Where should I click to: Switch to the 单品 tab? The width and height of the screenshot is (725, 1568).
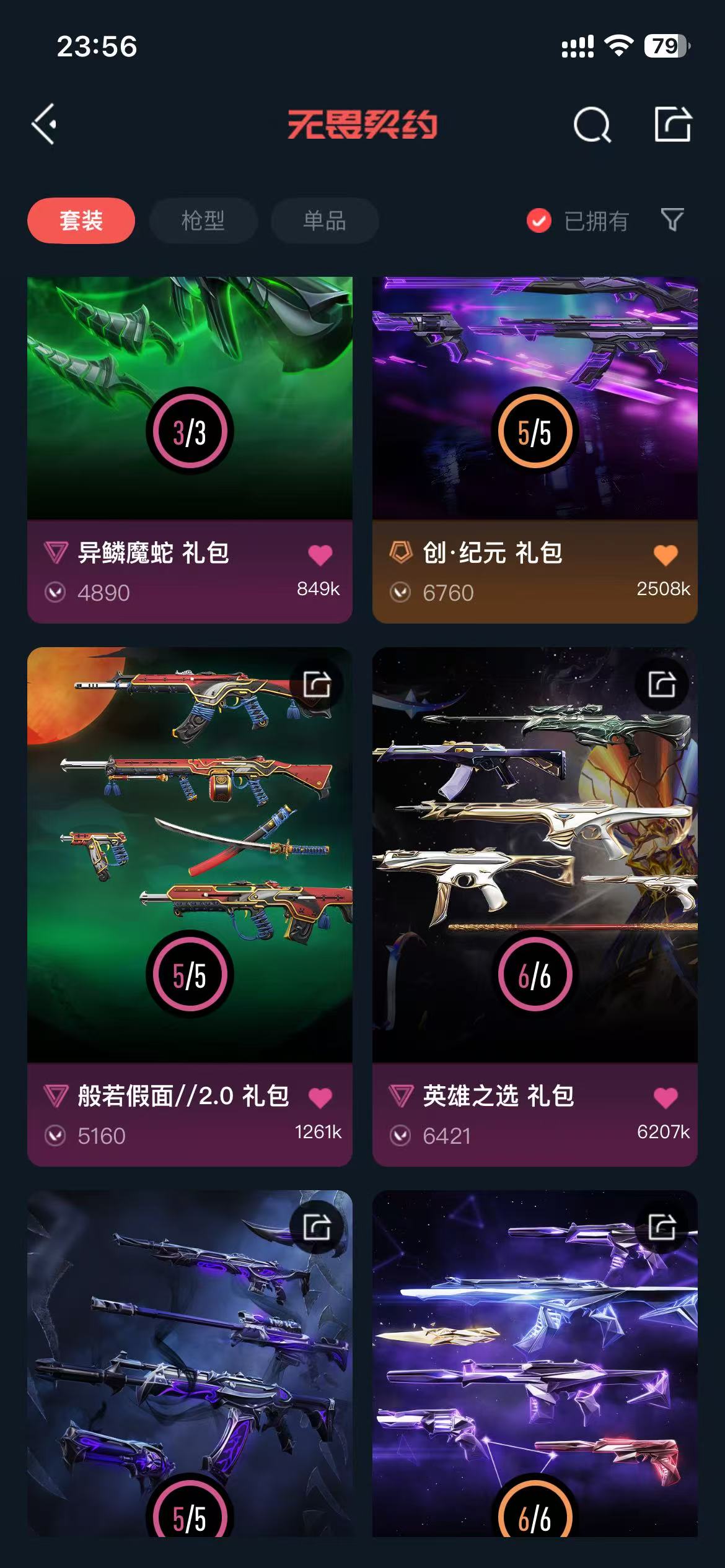coord(325,220)
